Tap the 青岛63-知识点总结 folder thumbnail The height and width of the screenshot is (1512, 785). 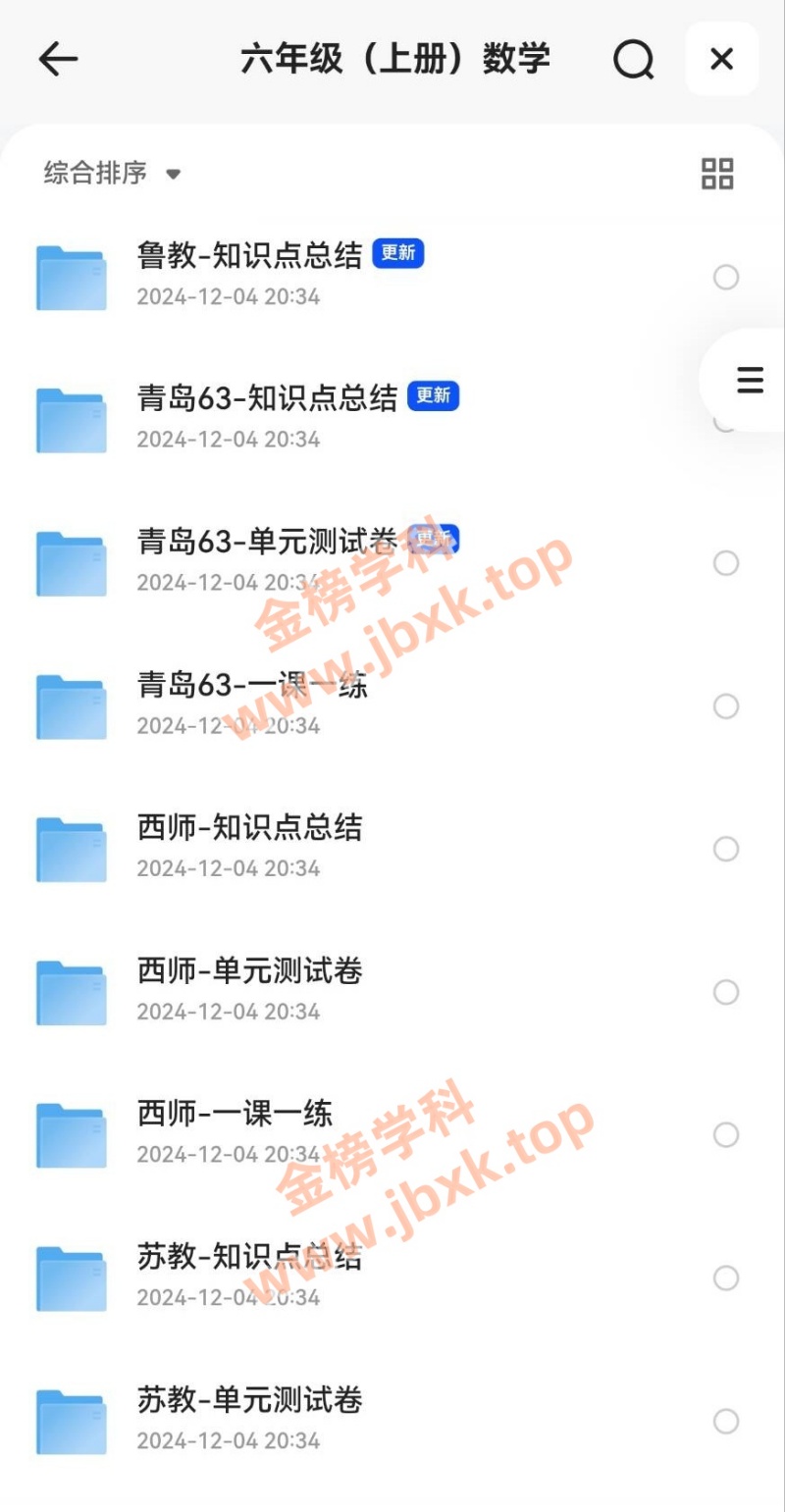(x=70, y=420)
